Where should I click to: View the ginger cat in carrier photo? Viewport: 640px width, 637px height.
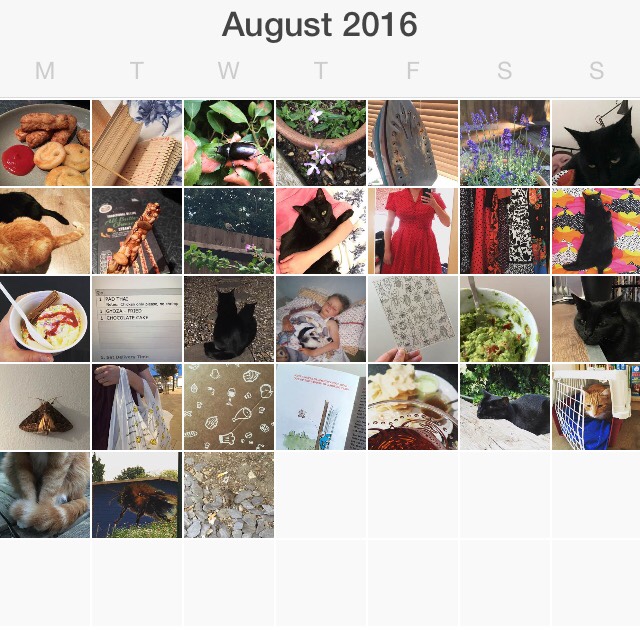click(x=596, y=407)
